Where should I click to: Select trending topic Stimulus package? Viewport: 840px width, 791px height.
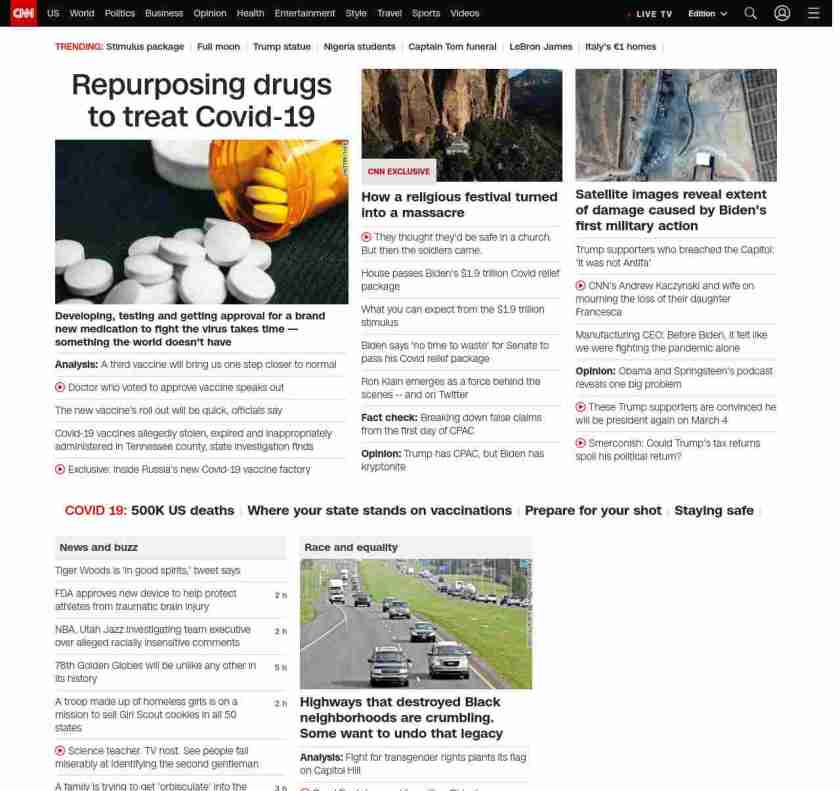pyautogui.click(x=145, y=47)
